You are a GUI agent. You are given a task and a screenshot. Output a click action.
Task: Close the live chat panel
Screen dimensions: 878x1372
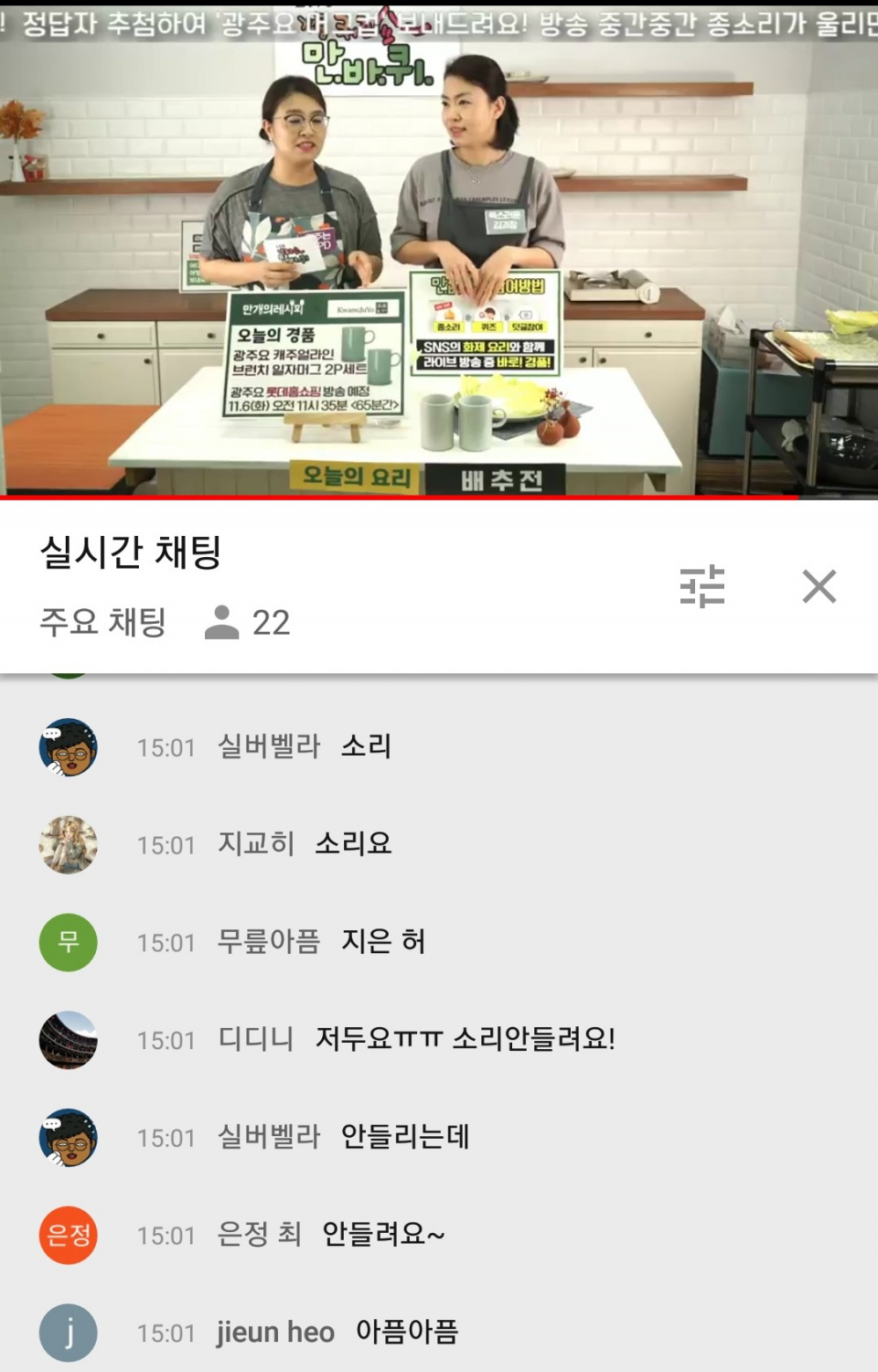[x=819, y=586]
